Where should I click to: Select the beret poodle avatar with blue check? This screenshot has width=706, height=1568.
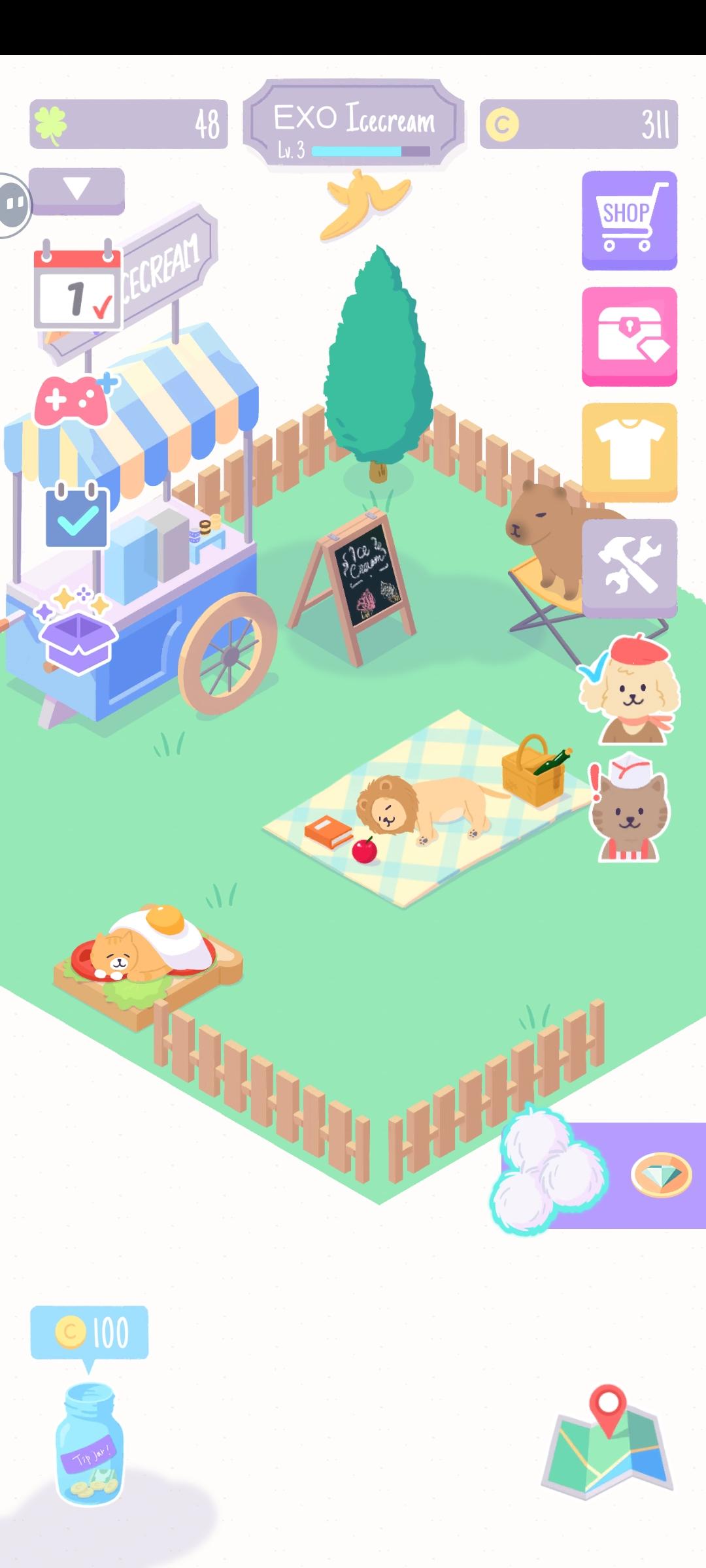(x=630, y=689)
